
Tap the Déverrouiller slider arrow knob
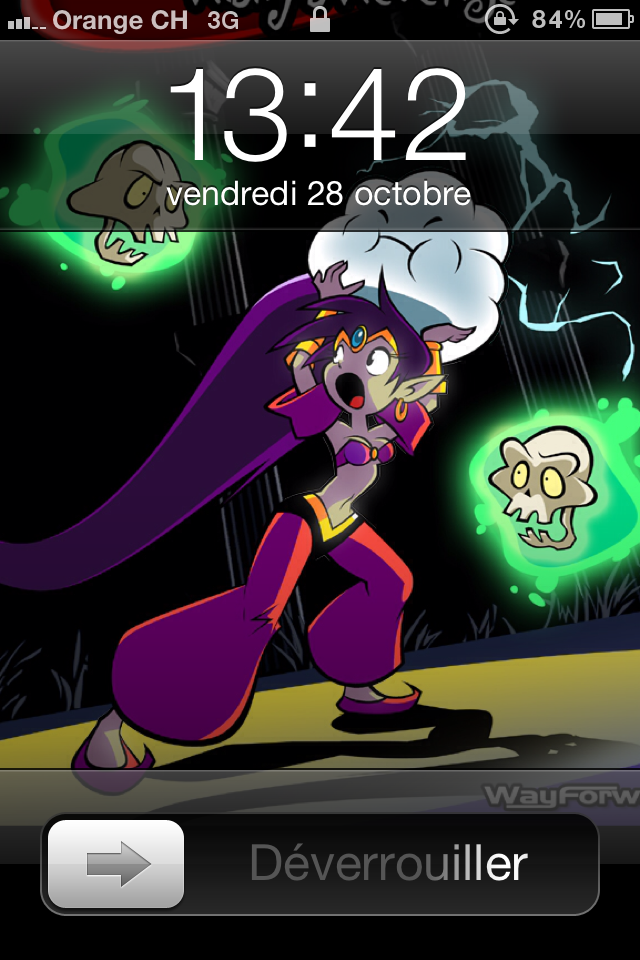116,864
